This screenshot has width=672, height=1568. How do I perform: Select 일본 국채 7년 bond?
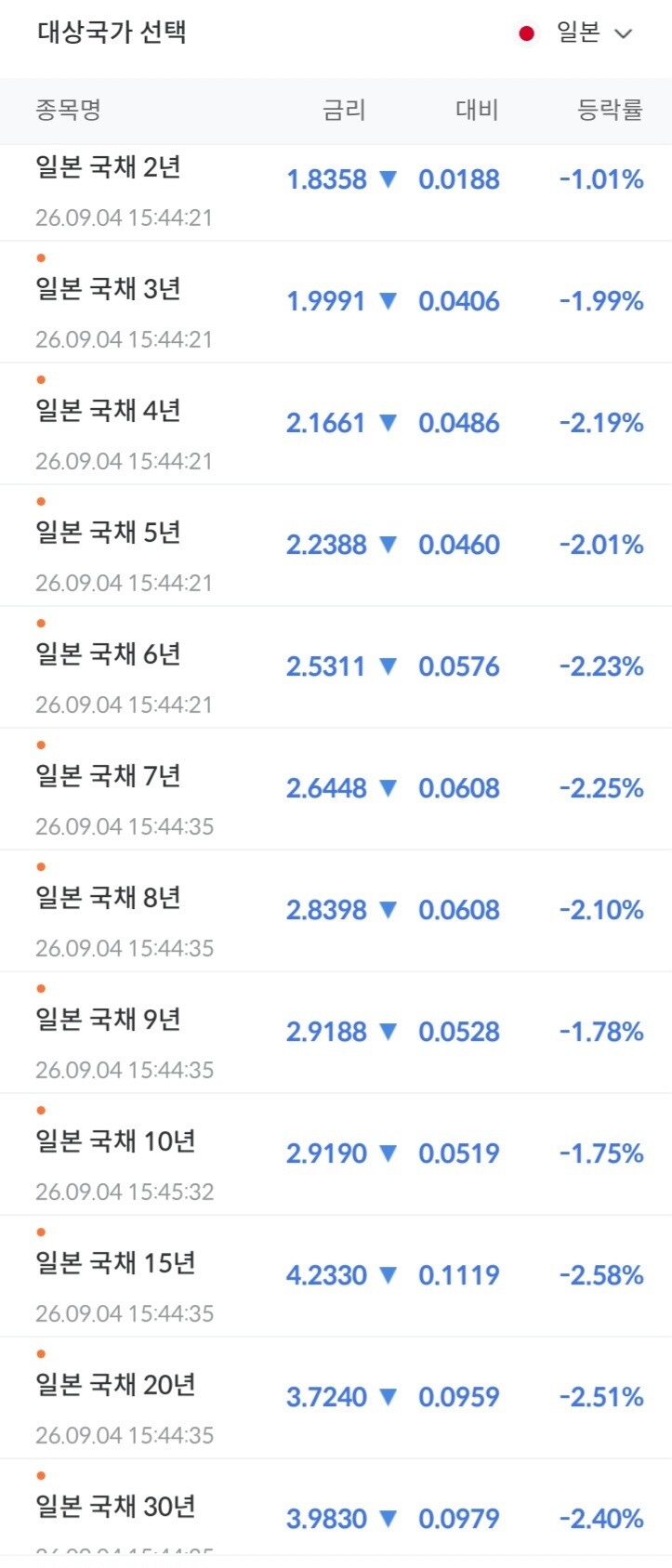(x=336, y=789)
